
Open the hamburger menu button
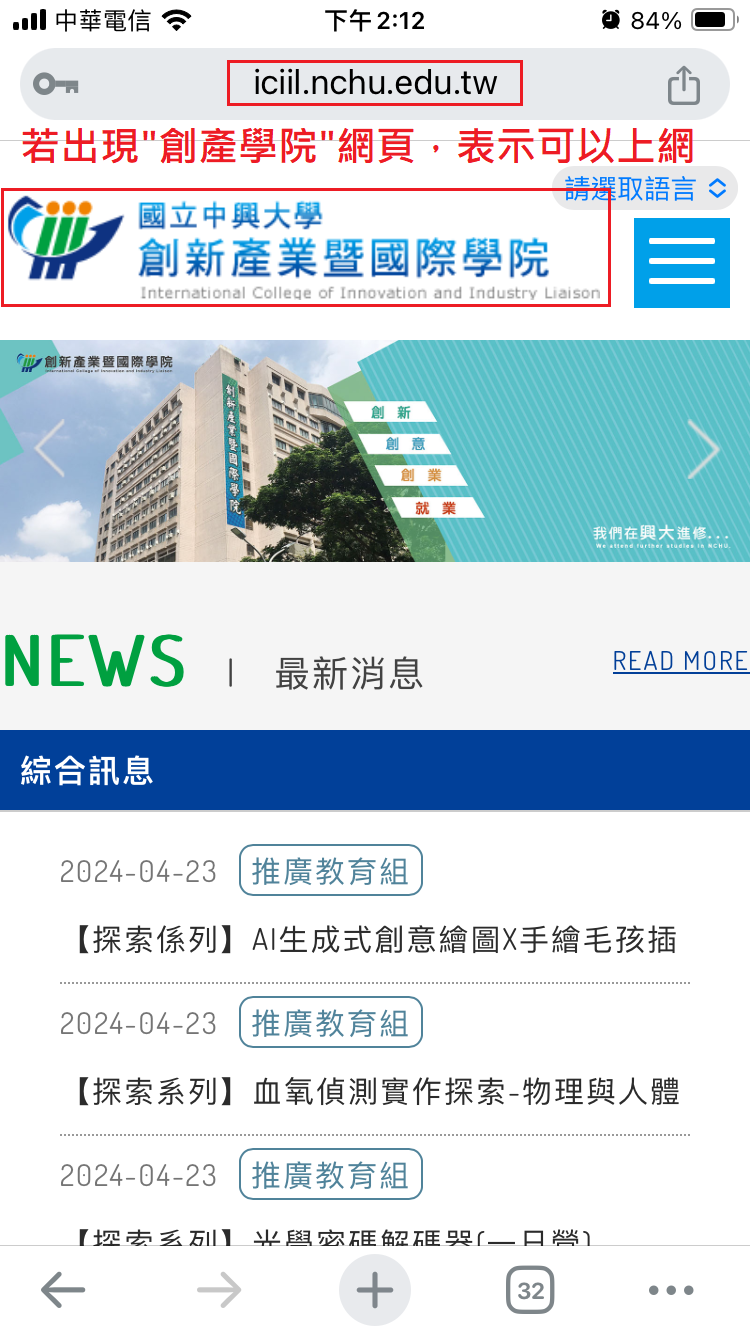(x=682, y=263)
